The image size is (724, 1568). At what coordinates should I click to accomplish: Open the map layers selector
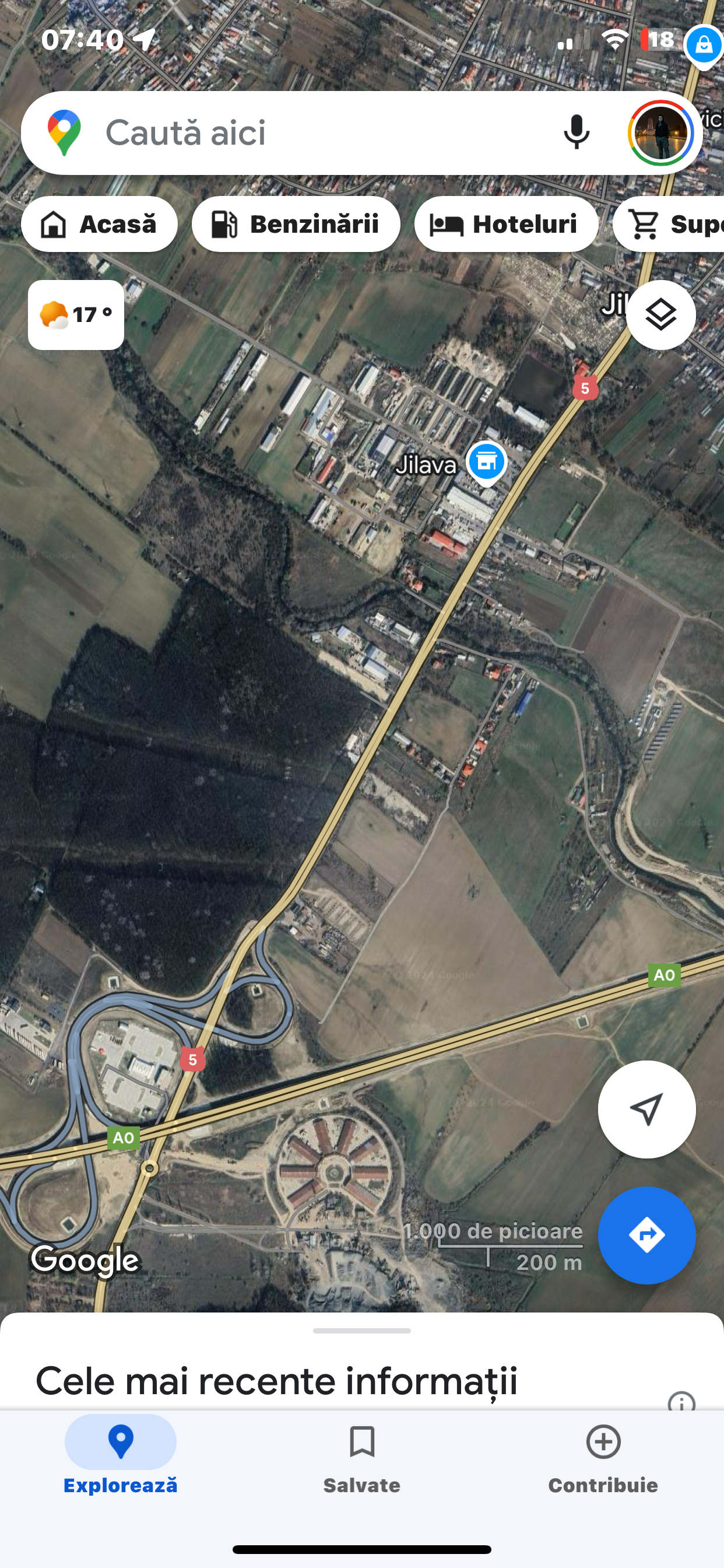[x=660, y=314]
